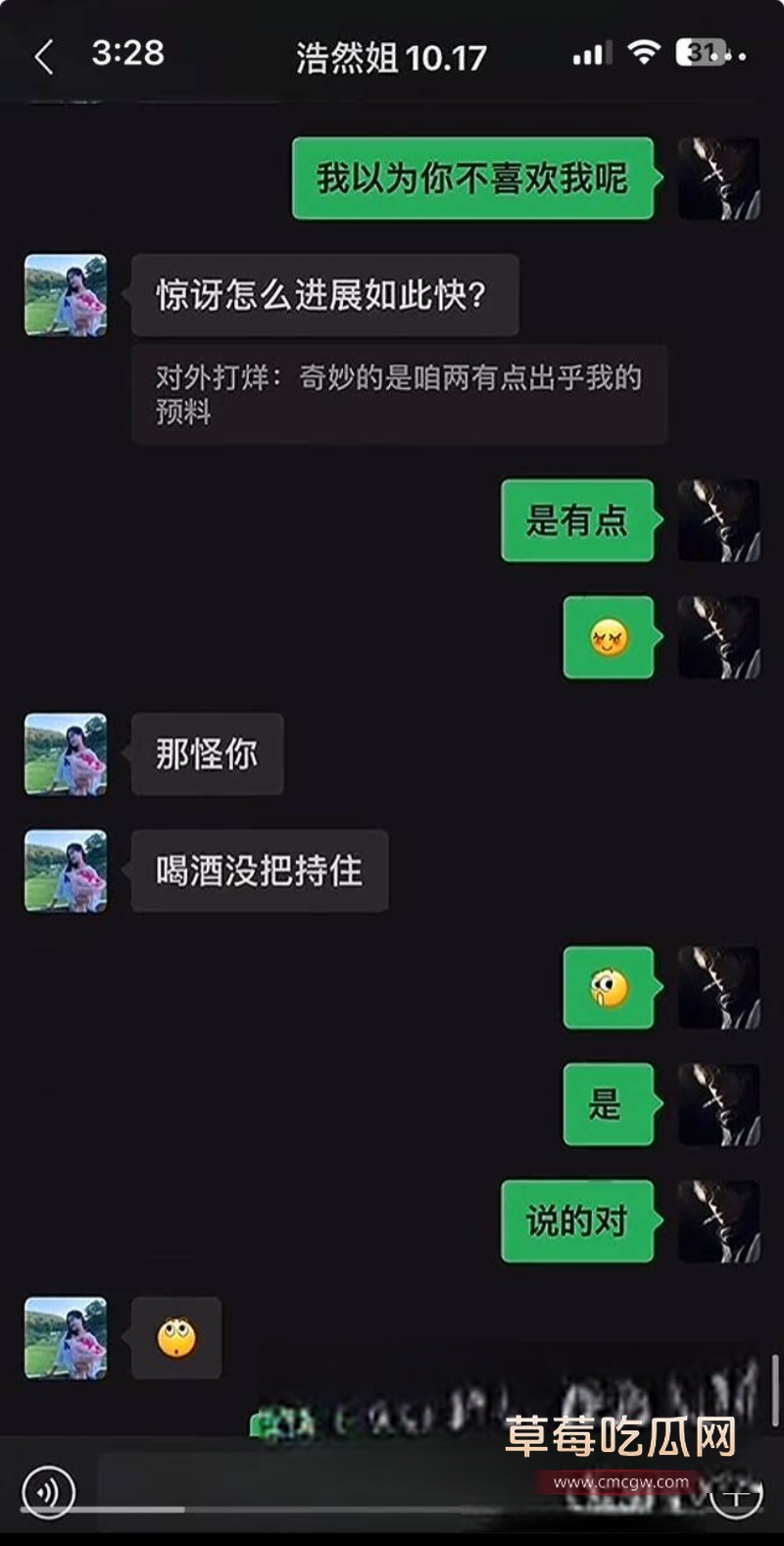Open the quoted message starting with 对外打烊
The height and width of the screenshot is (1546, 784).
coord(399,394)
